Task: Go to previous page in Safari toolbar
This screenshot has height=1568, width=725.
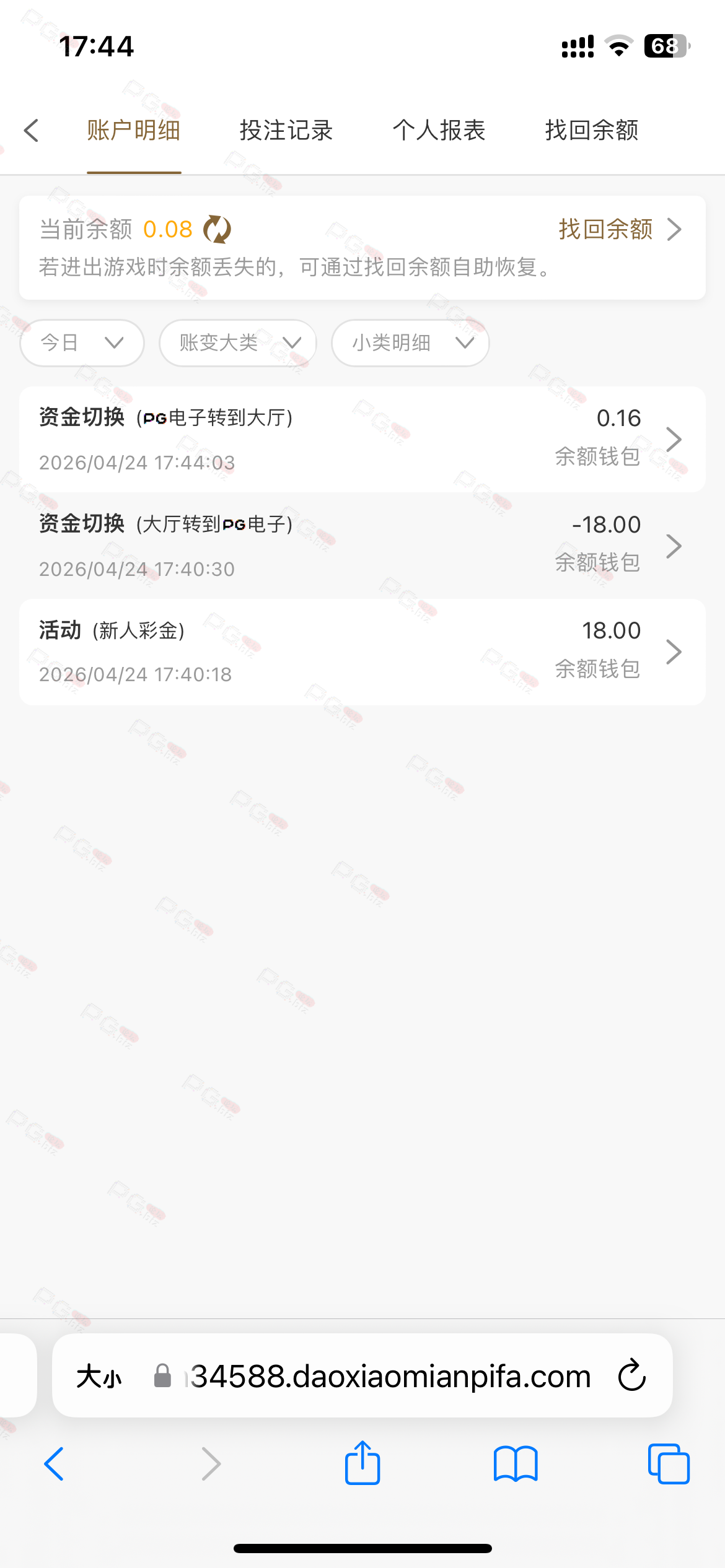Action: point(55,1464)
